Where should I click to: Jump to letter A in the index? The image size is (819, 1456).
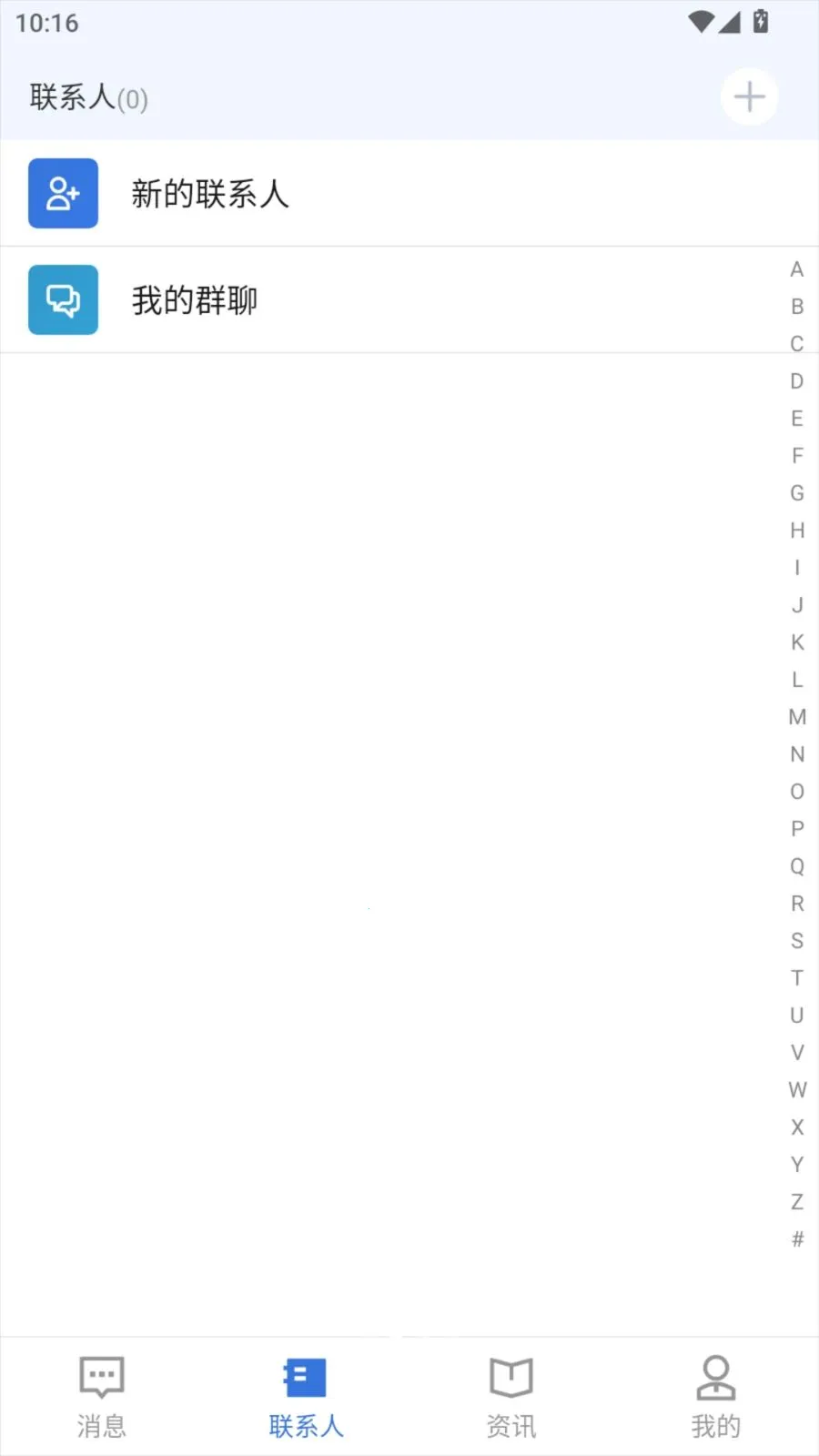797,269
